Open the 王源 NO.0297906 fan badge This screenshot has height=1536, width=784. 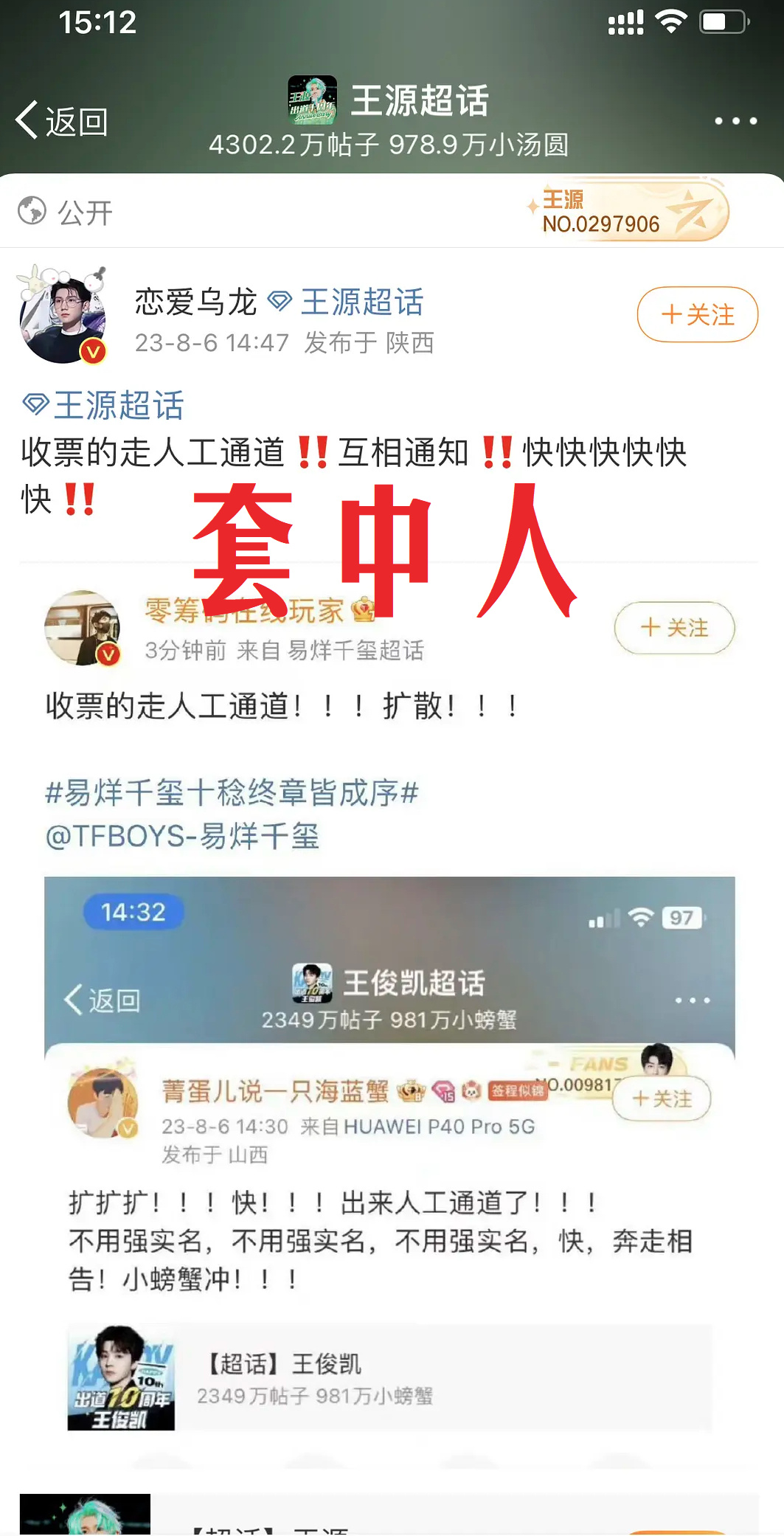coord(628,211)
